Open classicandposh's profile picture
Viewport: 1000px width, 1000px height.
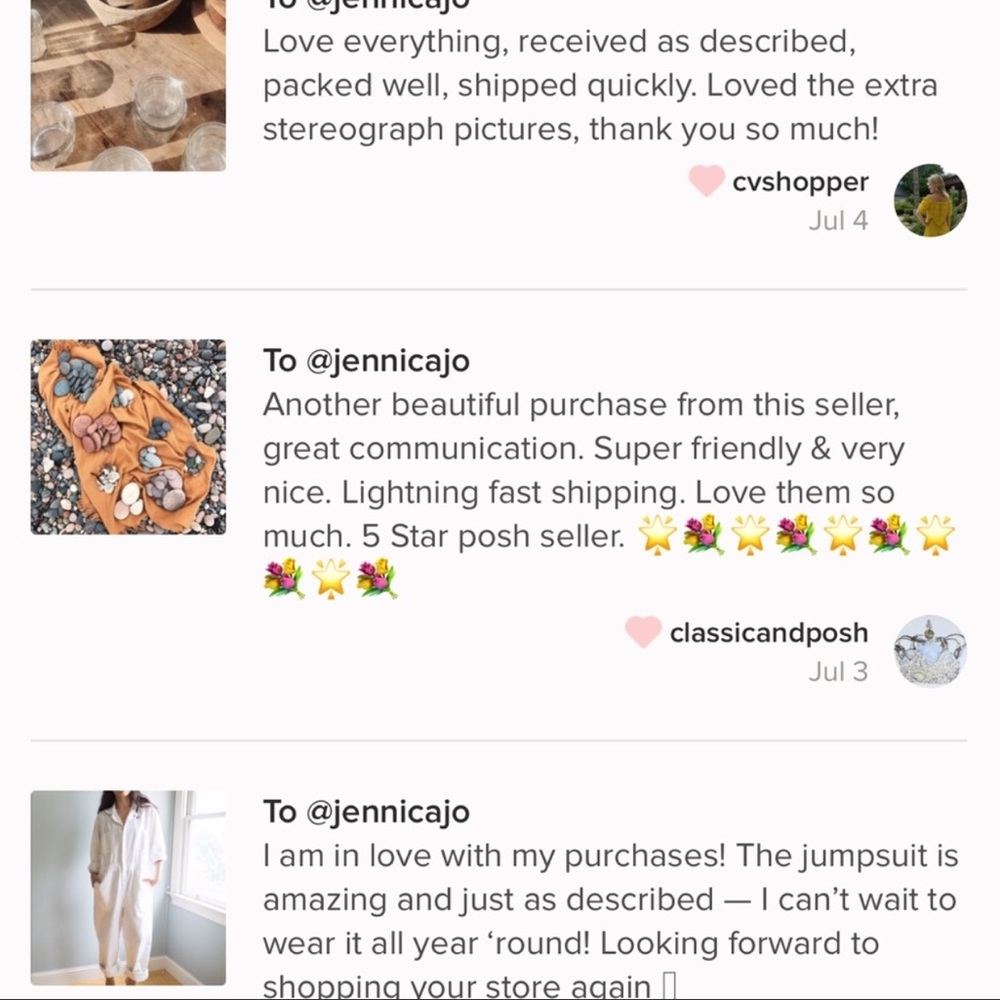[x=929, y=651]
